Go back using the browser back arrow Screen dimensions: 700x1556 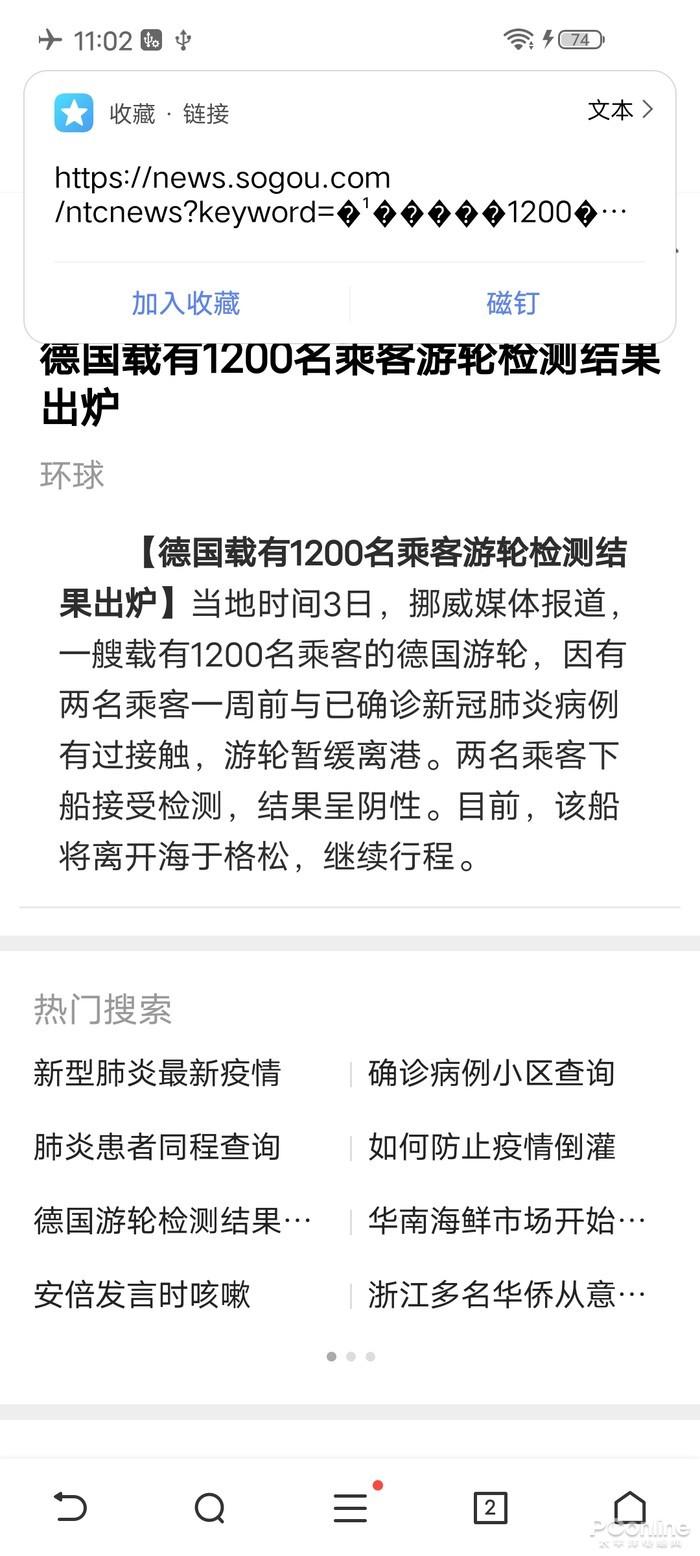click(x=70, y=1507)
